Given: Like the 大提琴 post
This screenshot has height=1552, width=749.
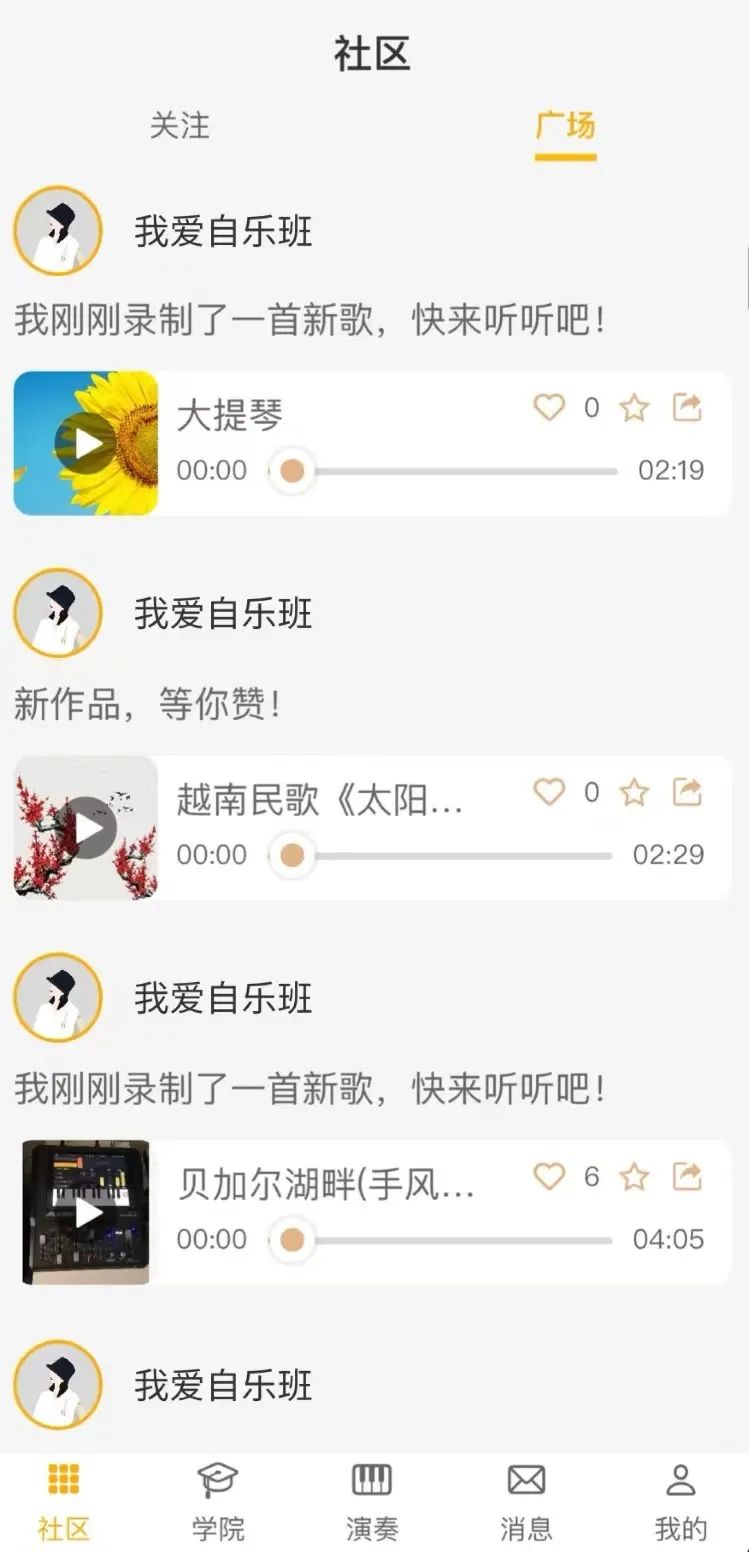Looking at the screenshot, I should click(549, 407).
